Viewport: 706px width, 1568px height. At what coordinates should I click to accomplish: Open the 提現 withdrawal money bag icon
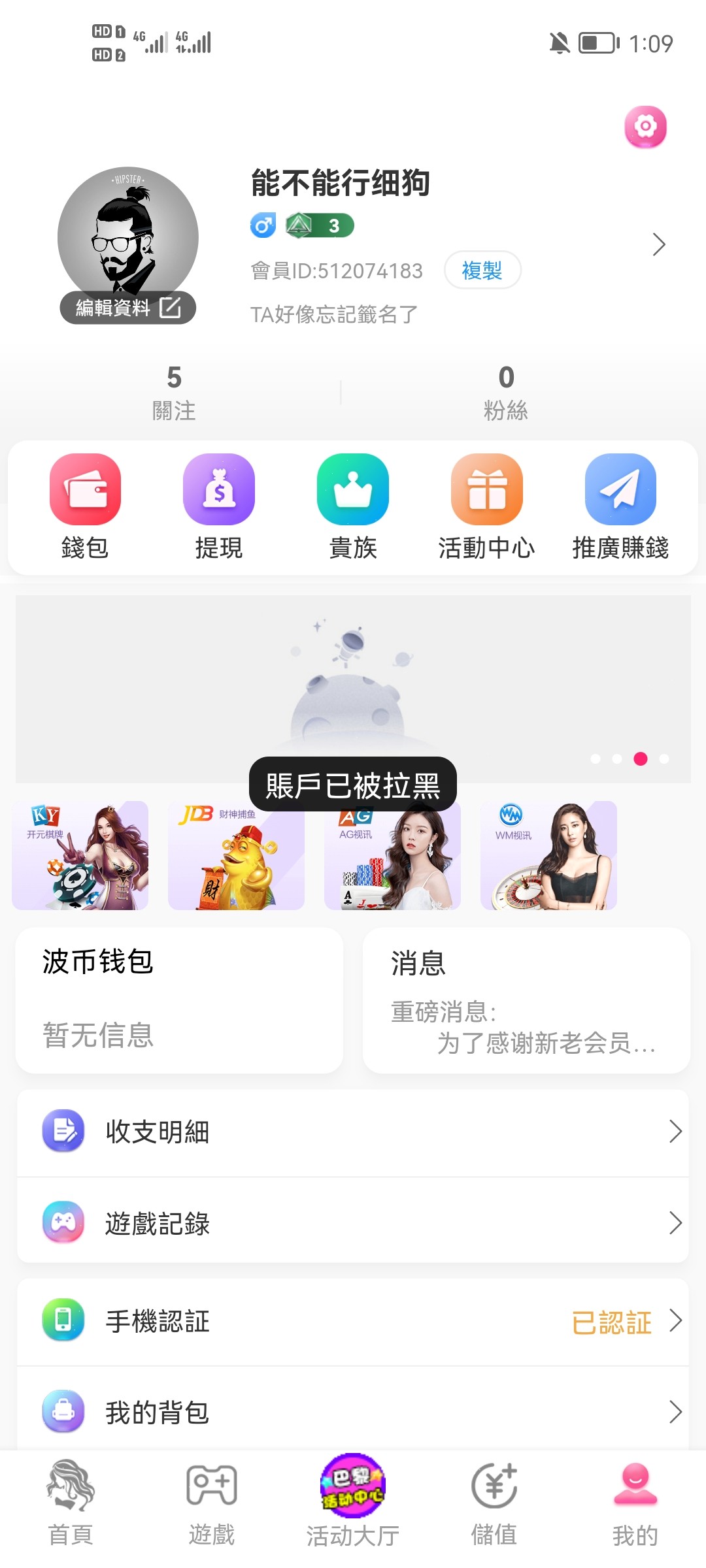click(220, 490)
